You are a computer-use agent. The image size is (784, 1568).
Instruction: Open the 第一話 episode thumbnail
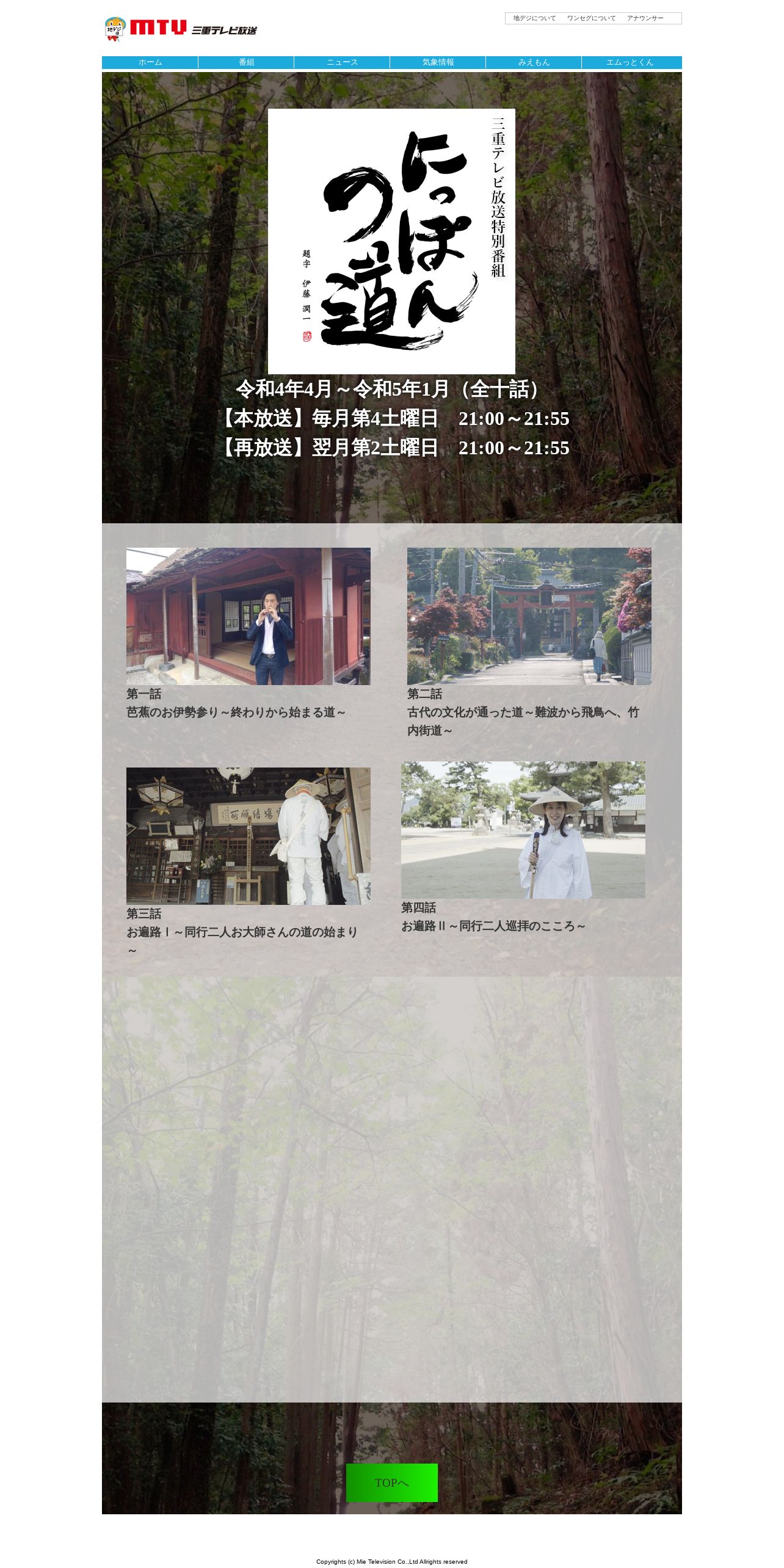point(249,616)
